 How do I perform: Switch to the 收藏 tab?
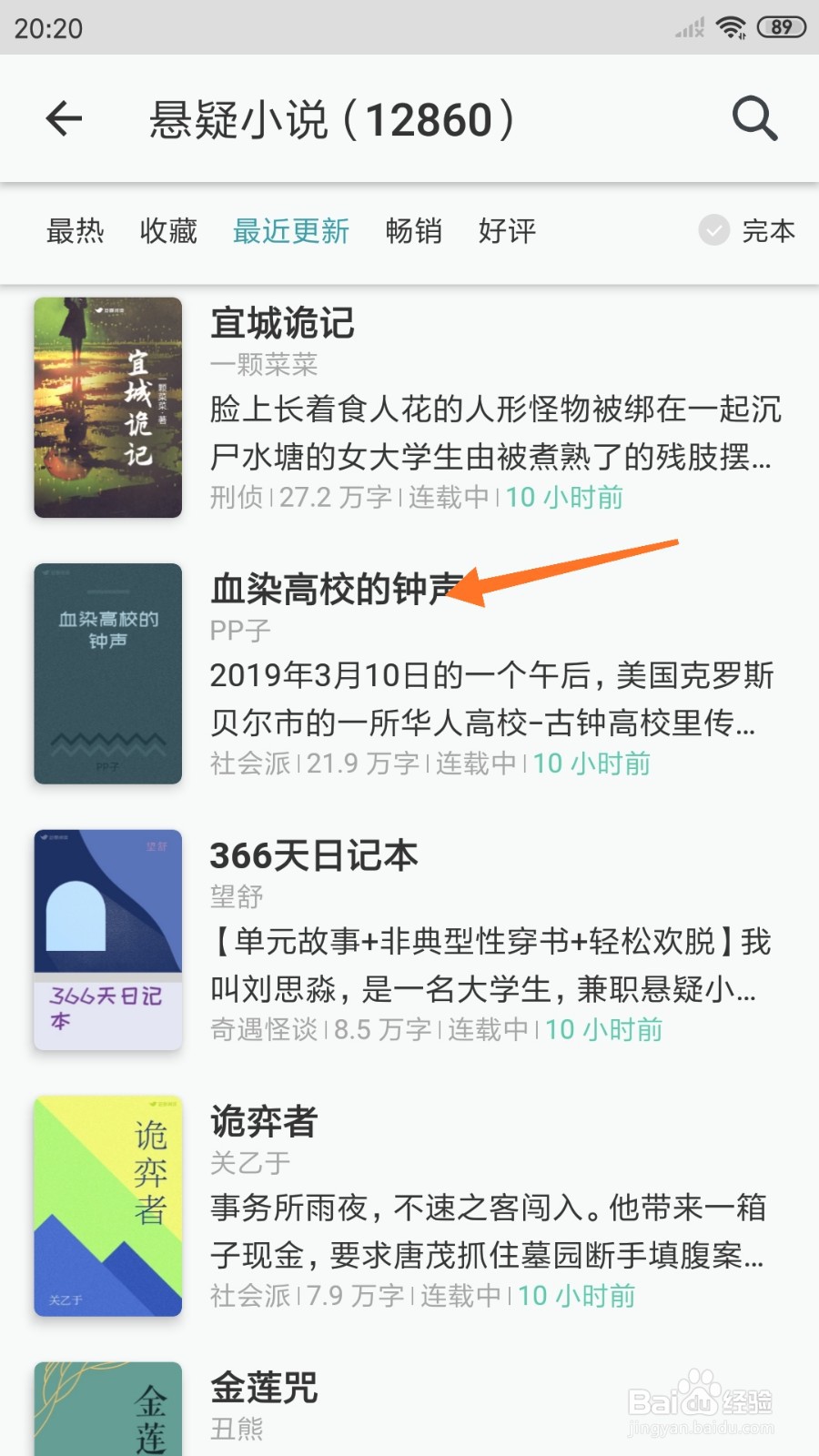[168, 232]
